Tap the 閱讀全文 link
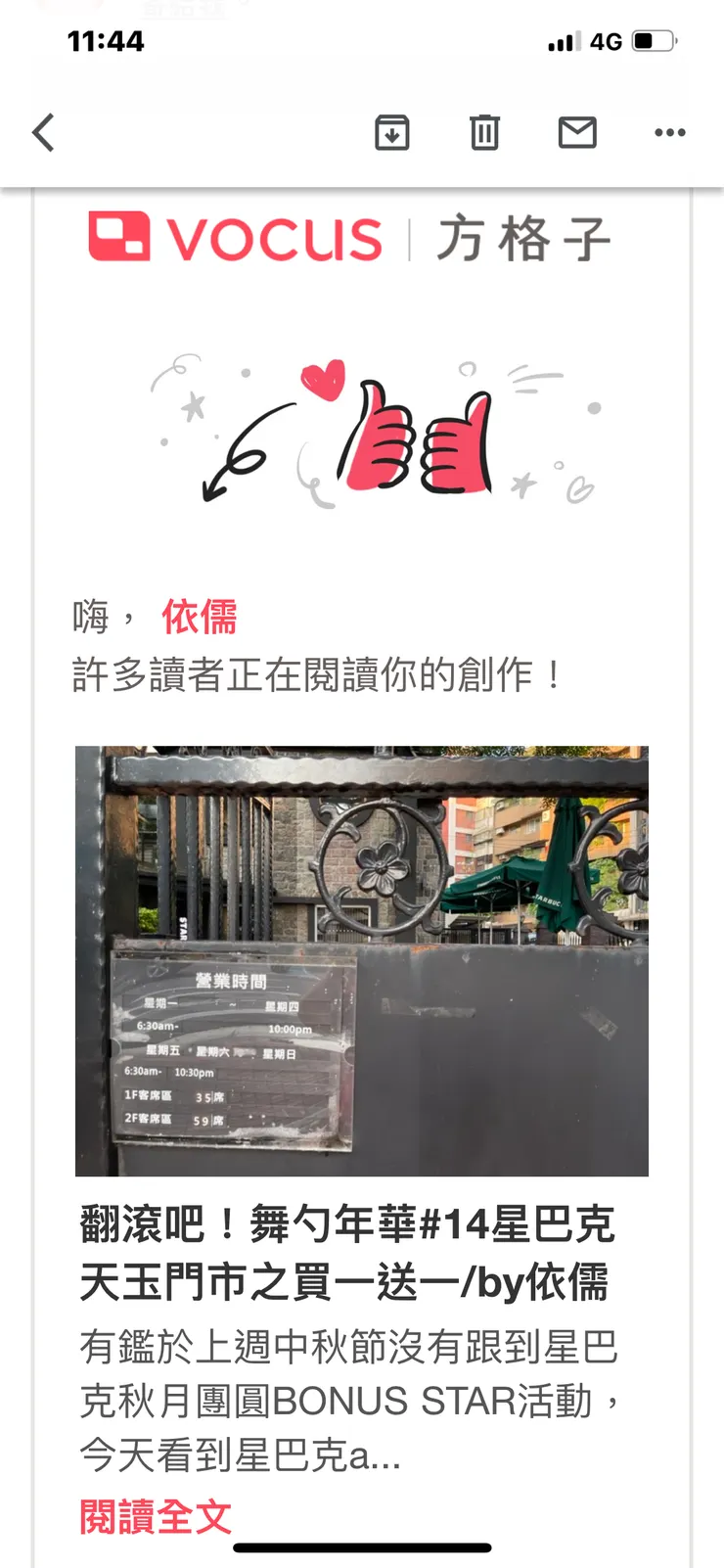 click(x=156, y=1517)
